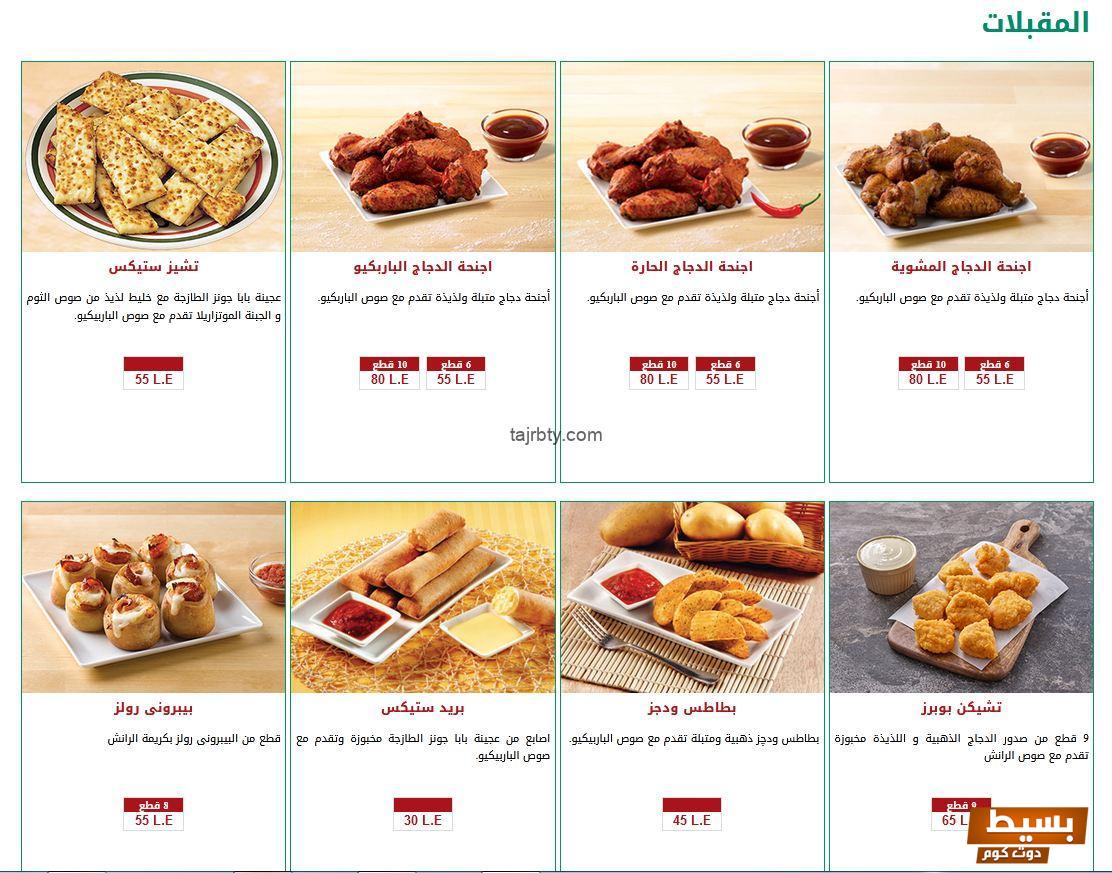Image resolution: width=1112 pixels, height=873 pixels.
Task: Open the اجنحة الدجاج الحارة card
Action: (692, 267)
